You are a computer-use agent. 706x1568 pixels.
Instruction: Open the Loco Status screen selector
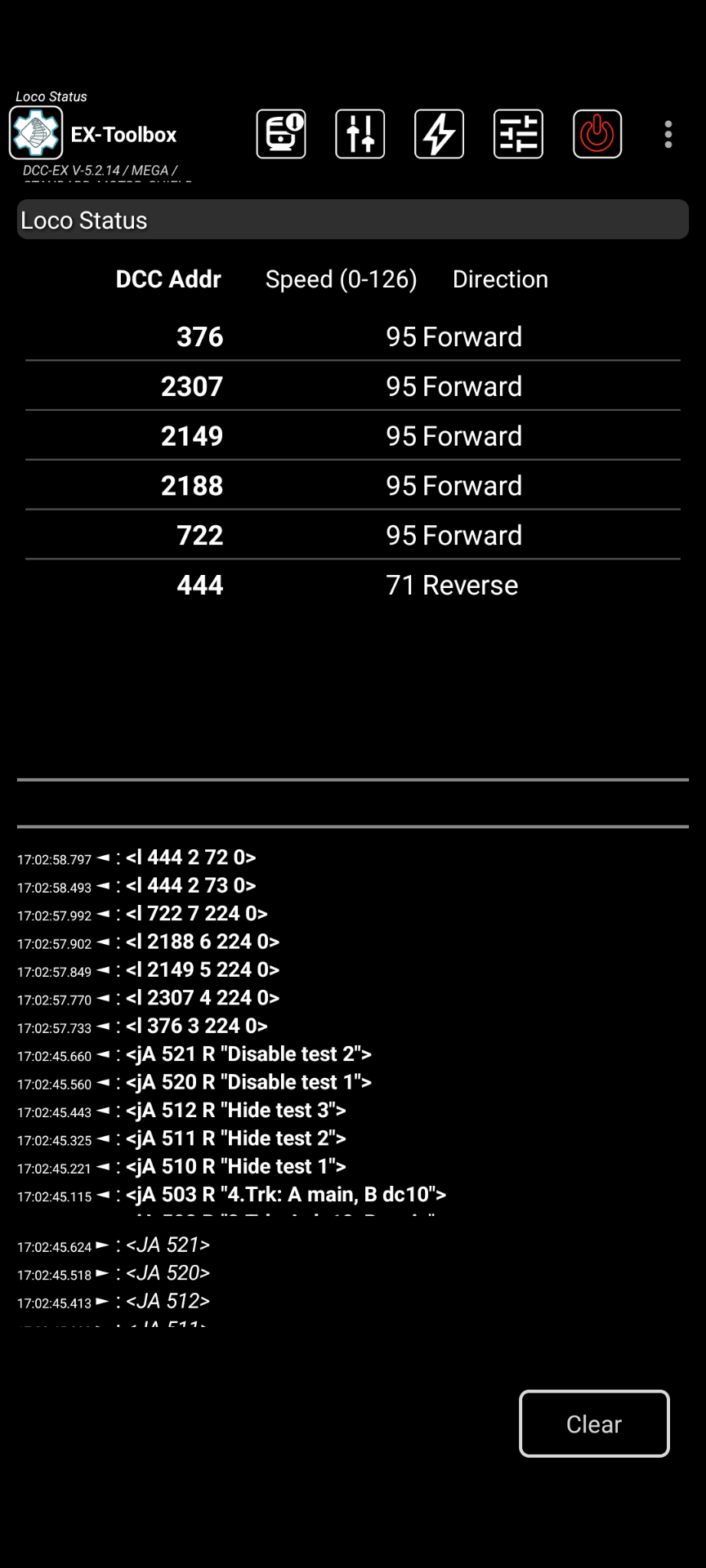coord(352,220)
